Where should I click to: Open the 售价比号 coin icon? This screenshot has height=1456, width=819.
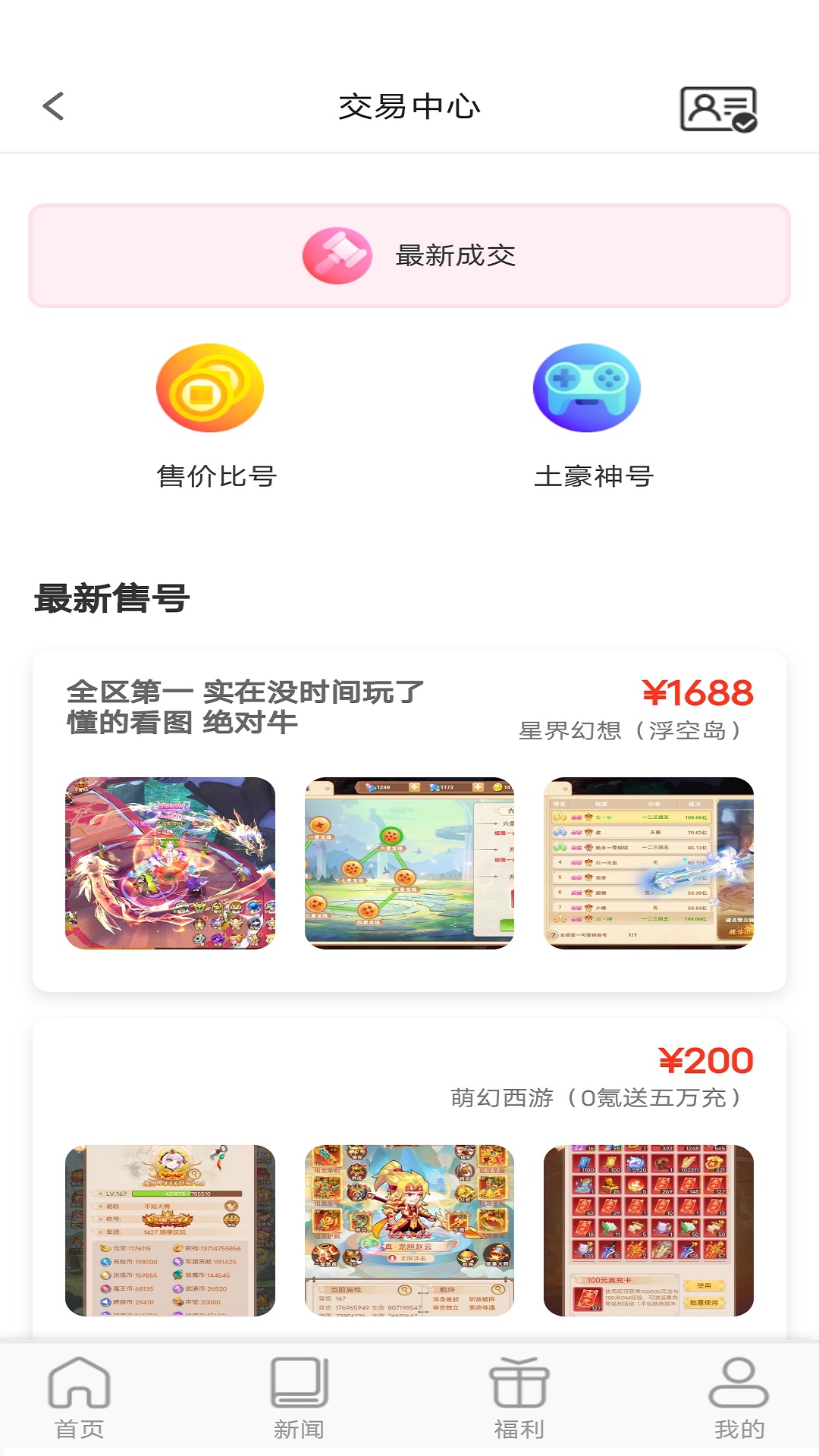pos(210,388)
